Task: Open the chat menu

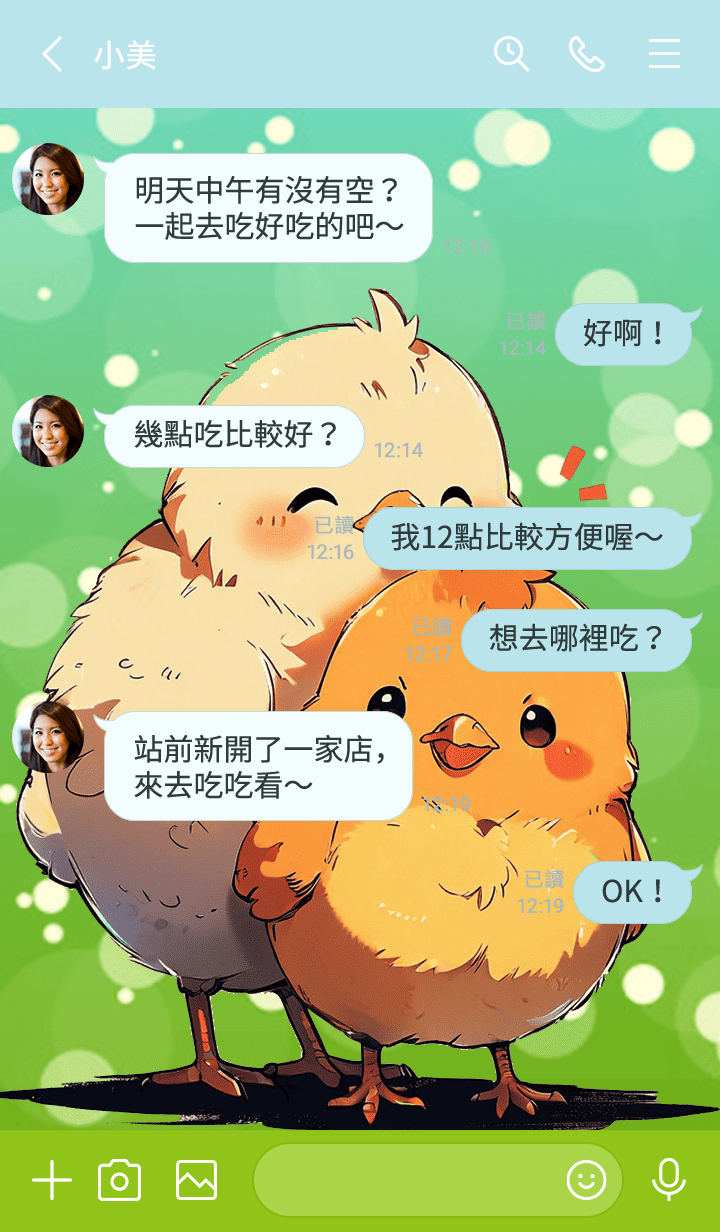Action: point(664,54)
